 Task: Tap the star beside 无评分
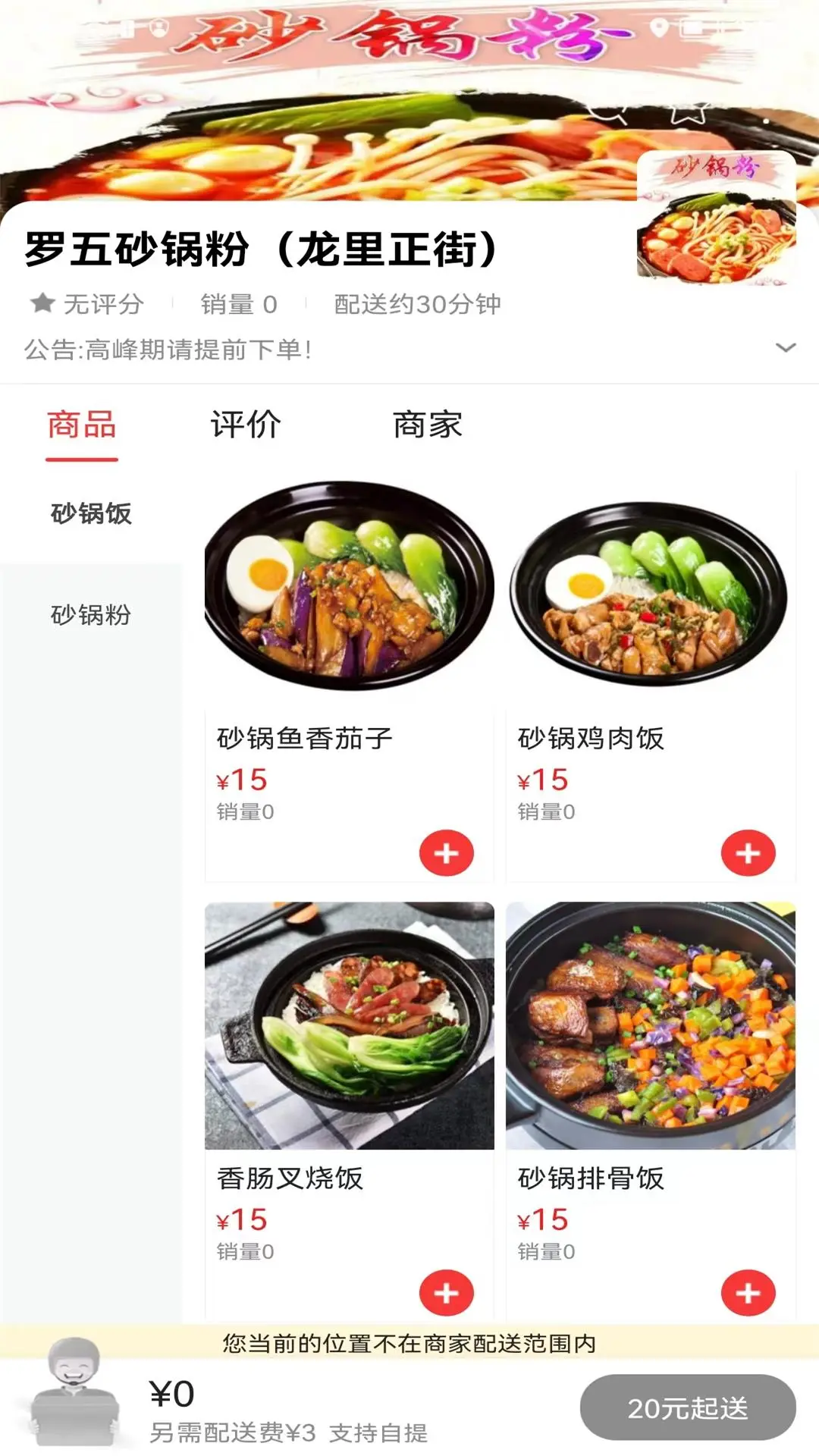click(x=41, y=303)
